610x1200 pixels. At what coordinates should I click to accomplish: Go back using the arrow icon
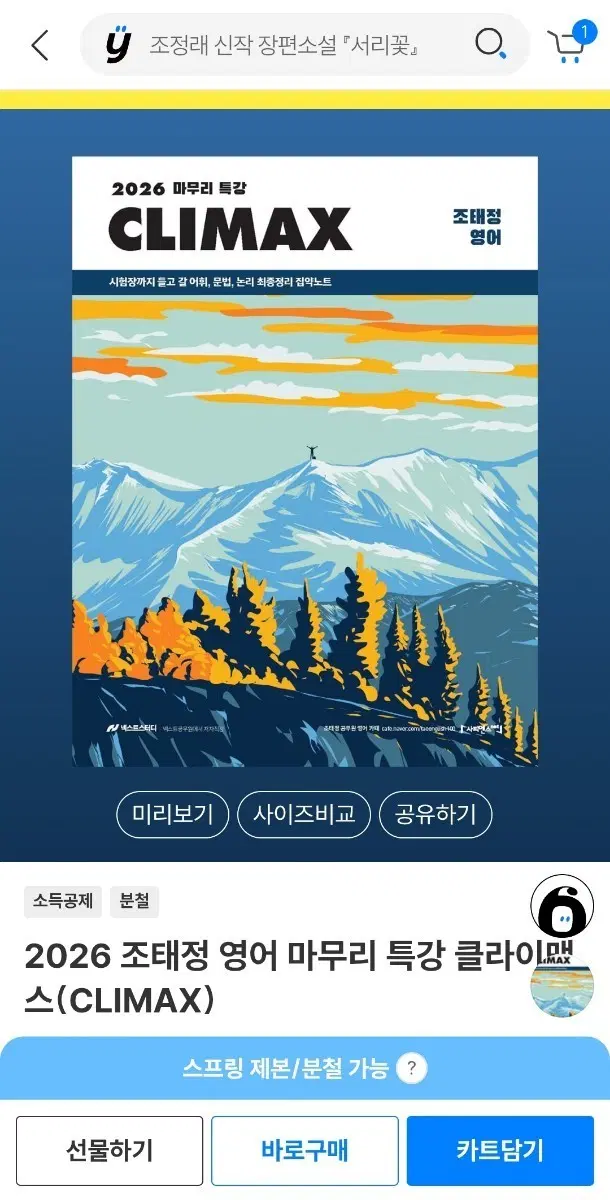[x=40, y=45]
